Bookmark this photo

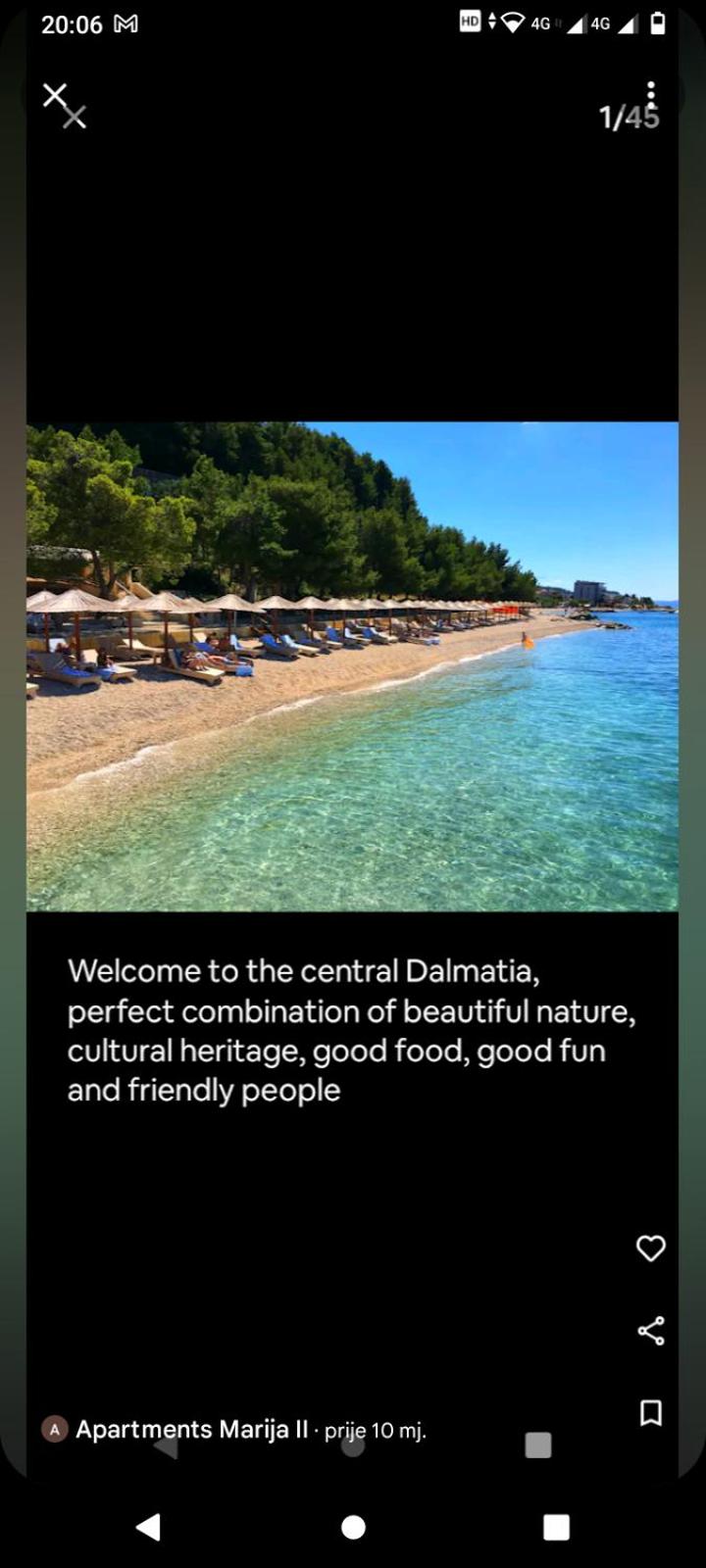[650, 1412]
